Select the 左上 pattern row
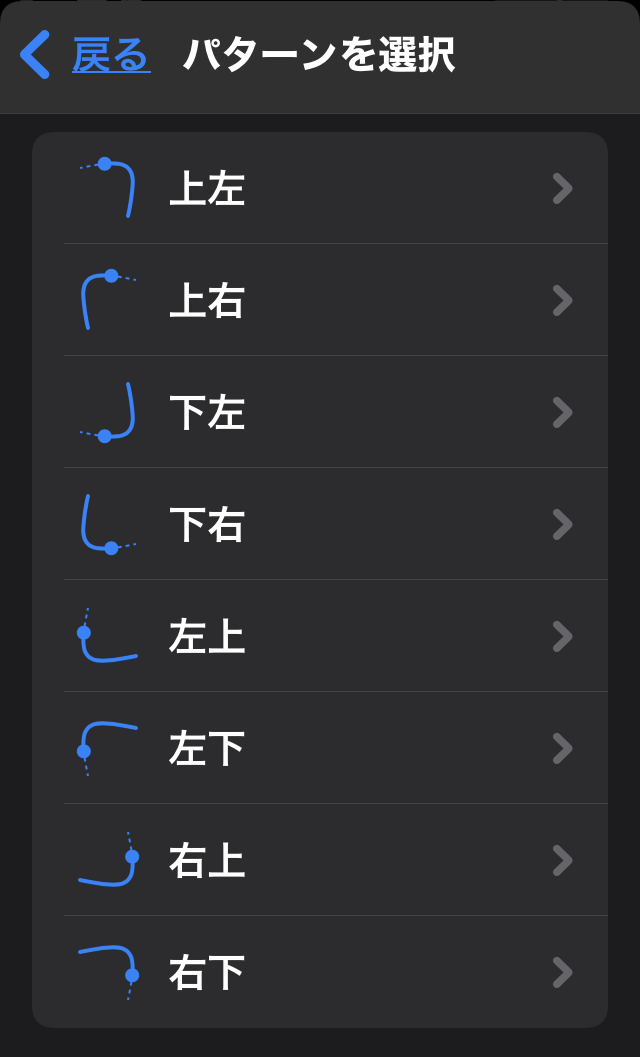Image resolution: width=640 pixels, height=1057 pixels. coord(320,636)
